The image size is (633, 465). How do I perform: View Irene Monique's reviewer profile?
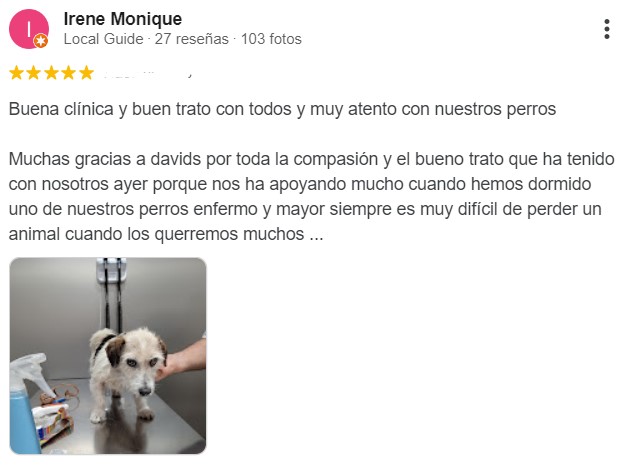(x=122, y=19)
